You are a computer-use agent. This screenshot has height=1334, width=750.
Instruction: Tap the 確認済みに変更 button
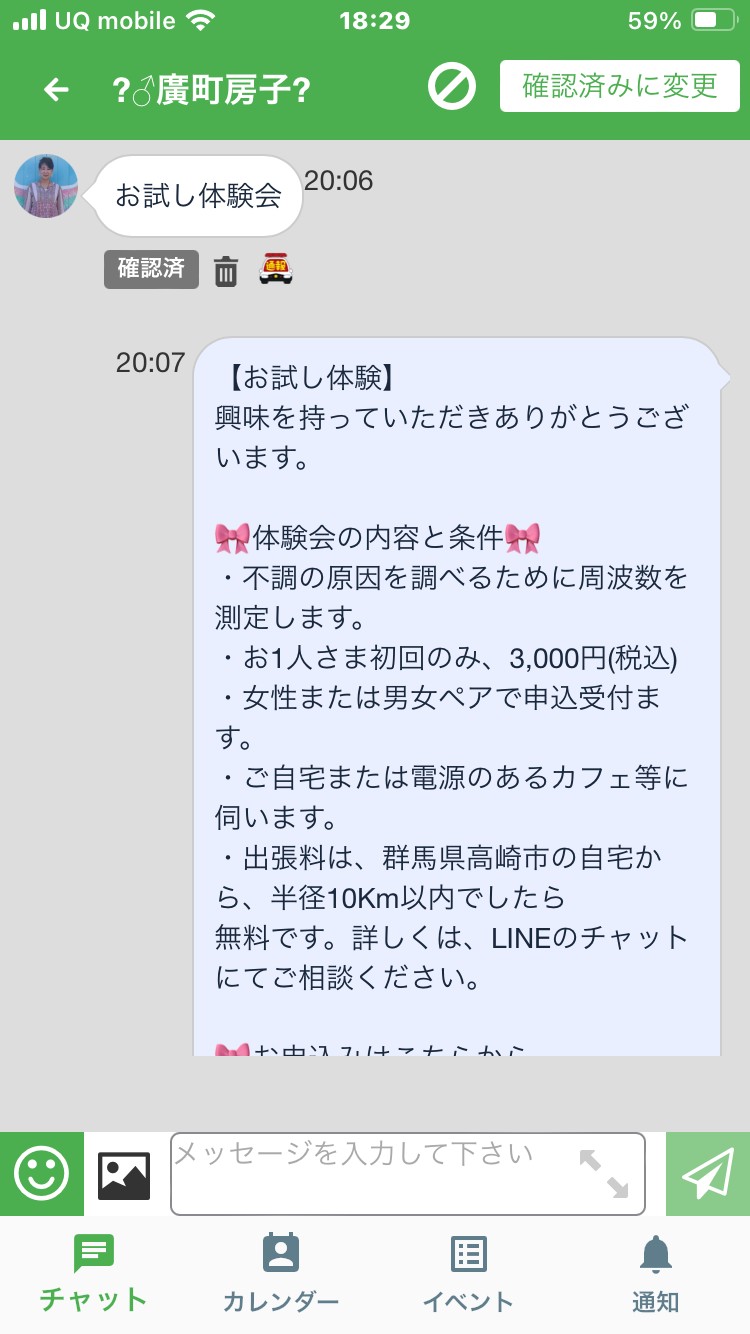[620, 86]
